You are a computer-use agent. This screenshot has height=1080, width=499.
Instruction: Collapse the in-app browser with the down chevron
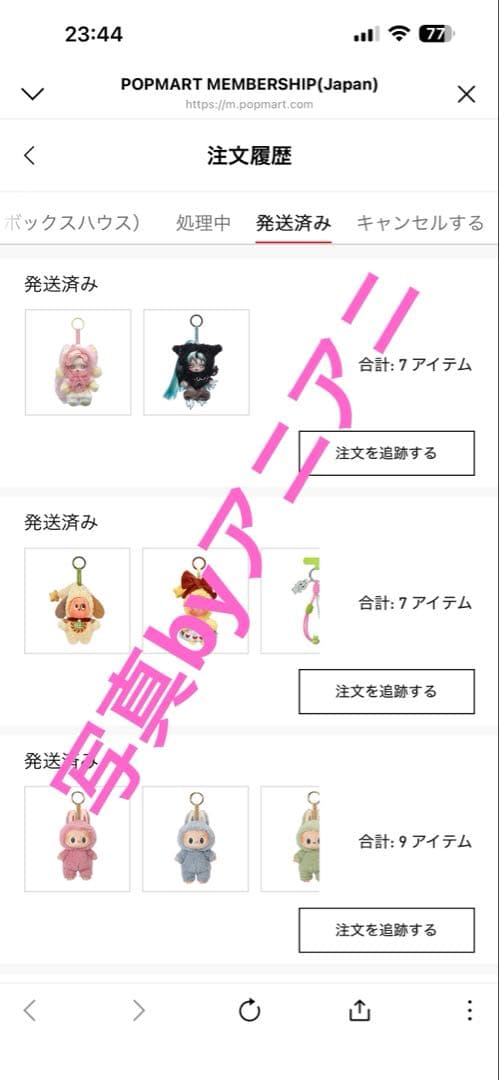[32, 94]
